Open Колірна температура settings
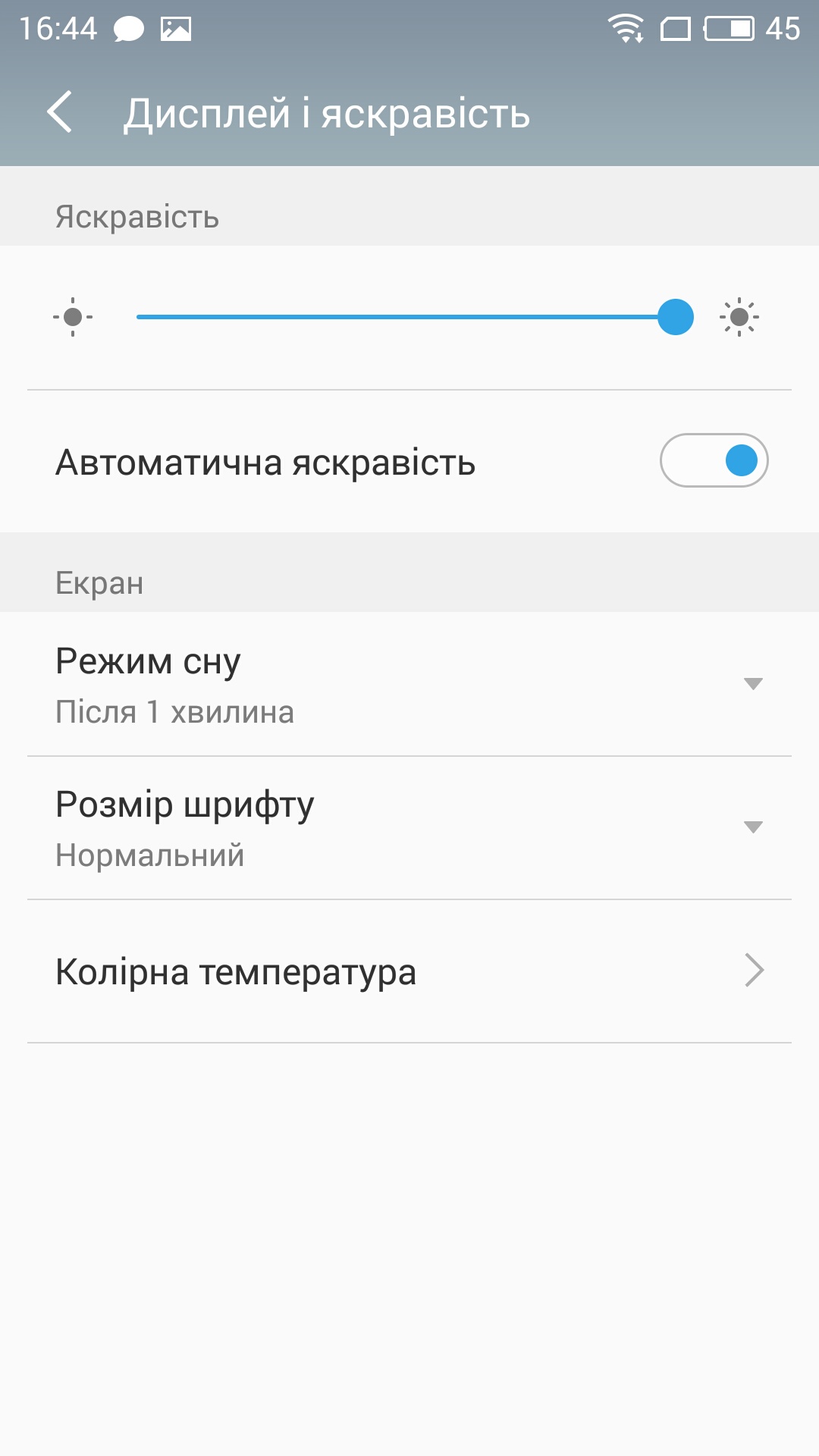 (x=409, y=971)
